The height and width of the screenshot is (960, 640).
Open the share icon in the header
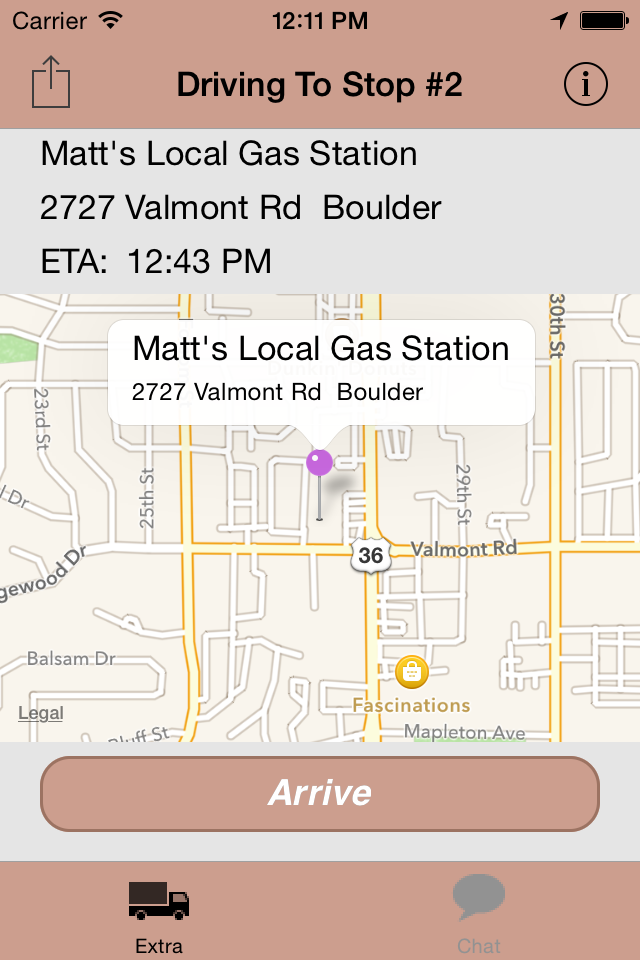(51, 82)
